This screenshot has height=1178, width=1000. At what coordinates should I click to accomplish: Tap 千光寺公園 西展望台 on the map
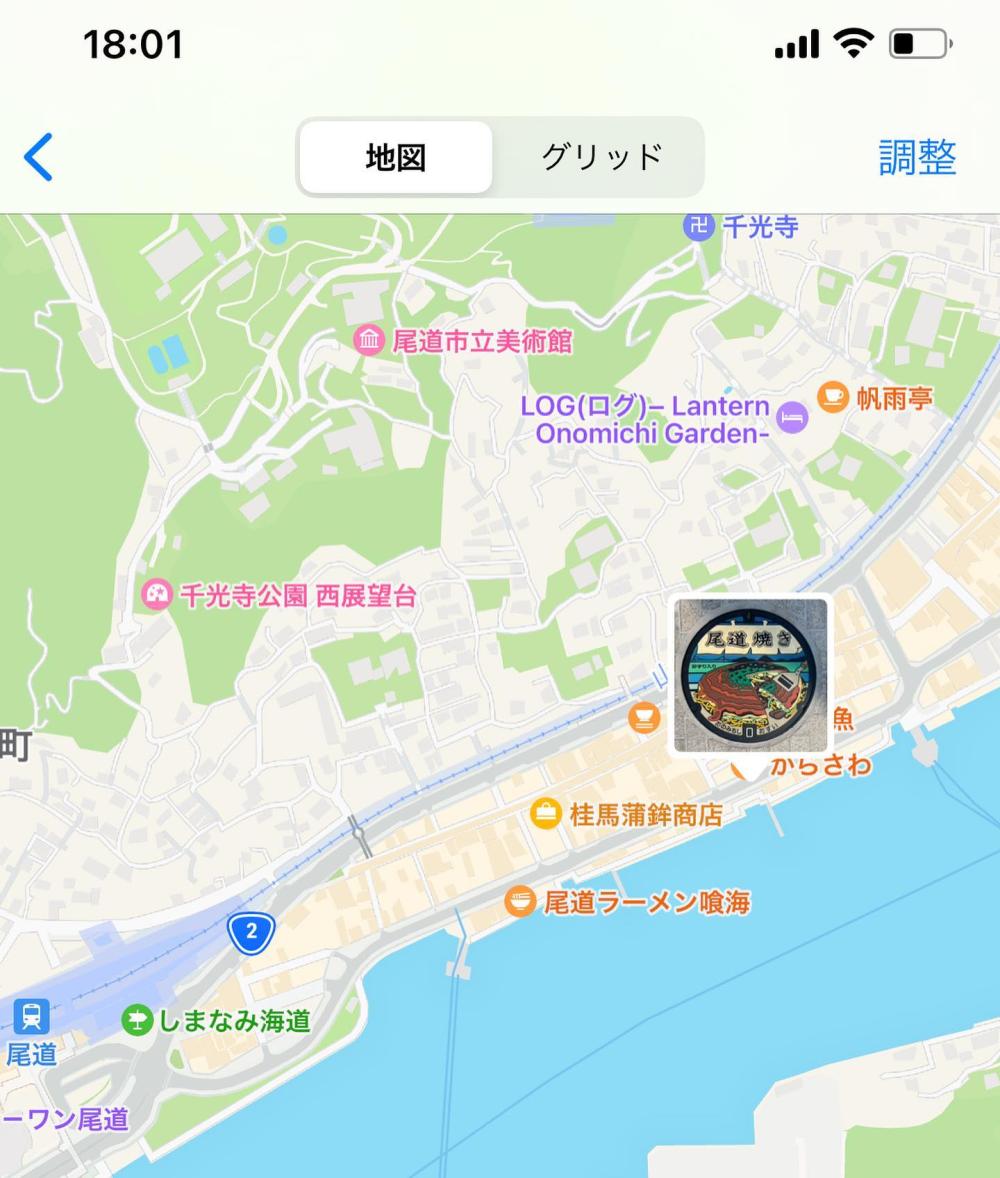coord(158,597)
